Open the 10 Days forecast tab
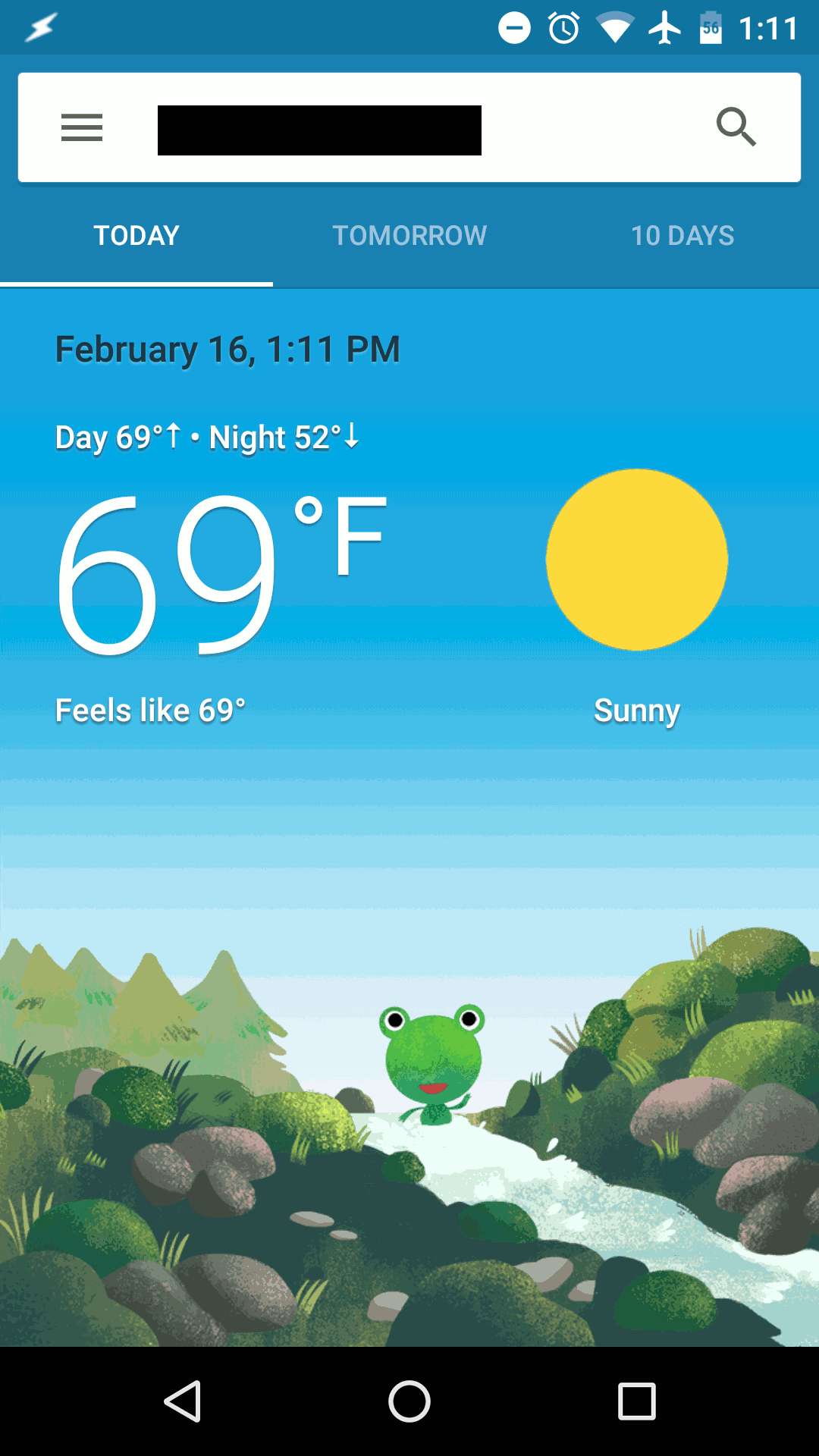This screenshot has width=819, height=1456. [x=682, y=236]
